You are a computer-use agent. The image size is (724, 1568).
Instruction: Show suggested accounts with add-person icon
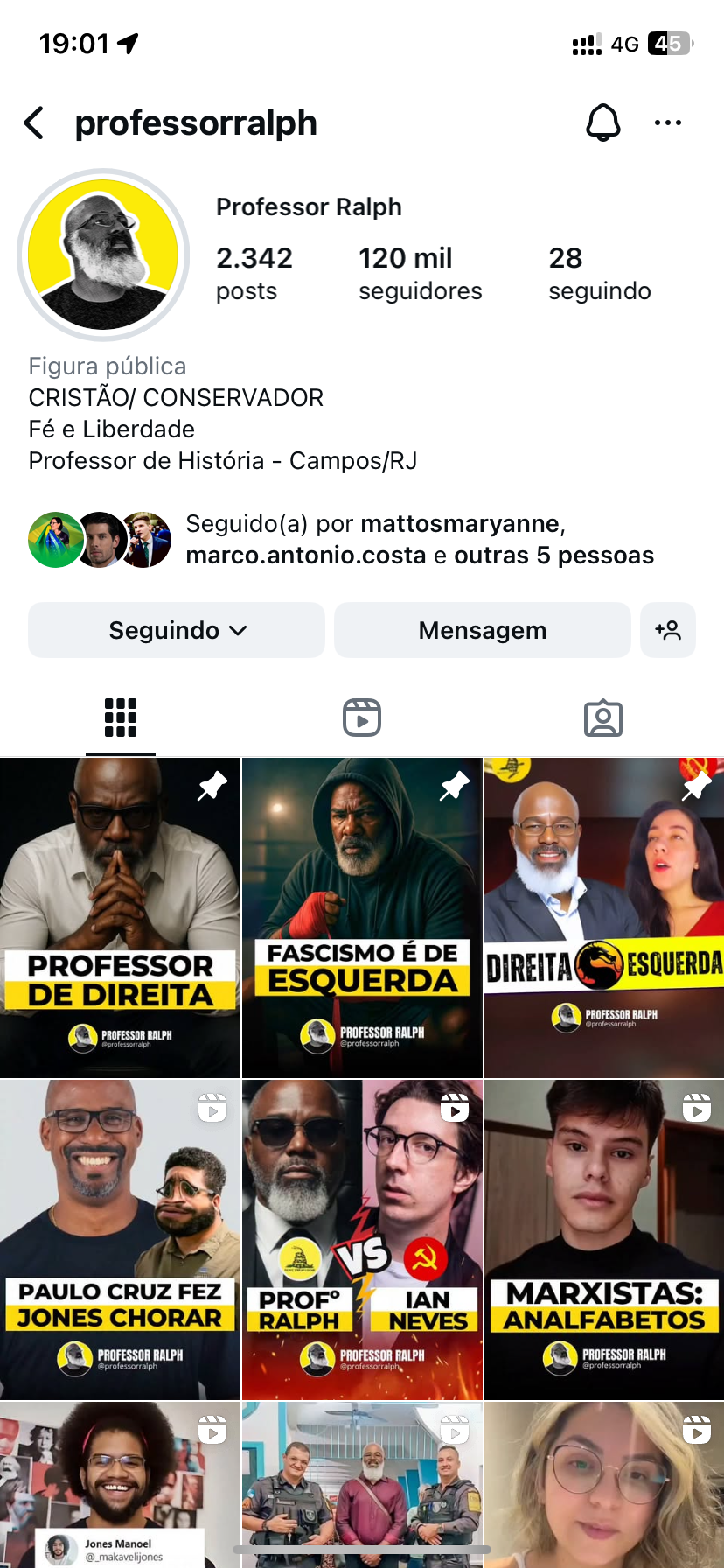pyautogui.click(x=668, y=630)
